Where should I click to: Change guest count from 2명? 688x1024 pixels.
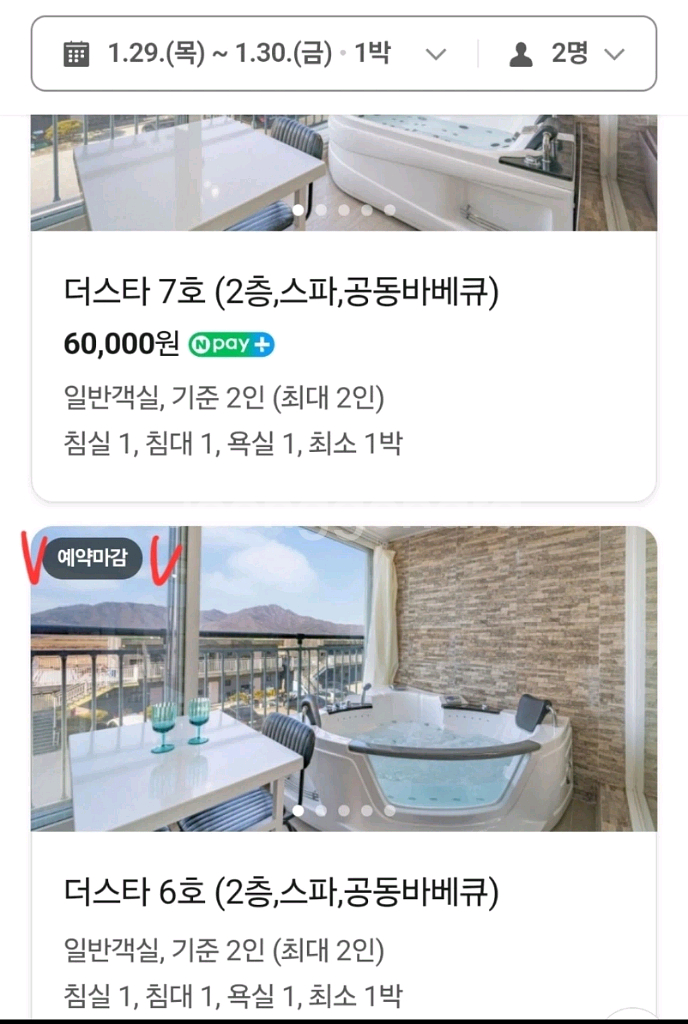pyautogui.click(x=566, y=54)
